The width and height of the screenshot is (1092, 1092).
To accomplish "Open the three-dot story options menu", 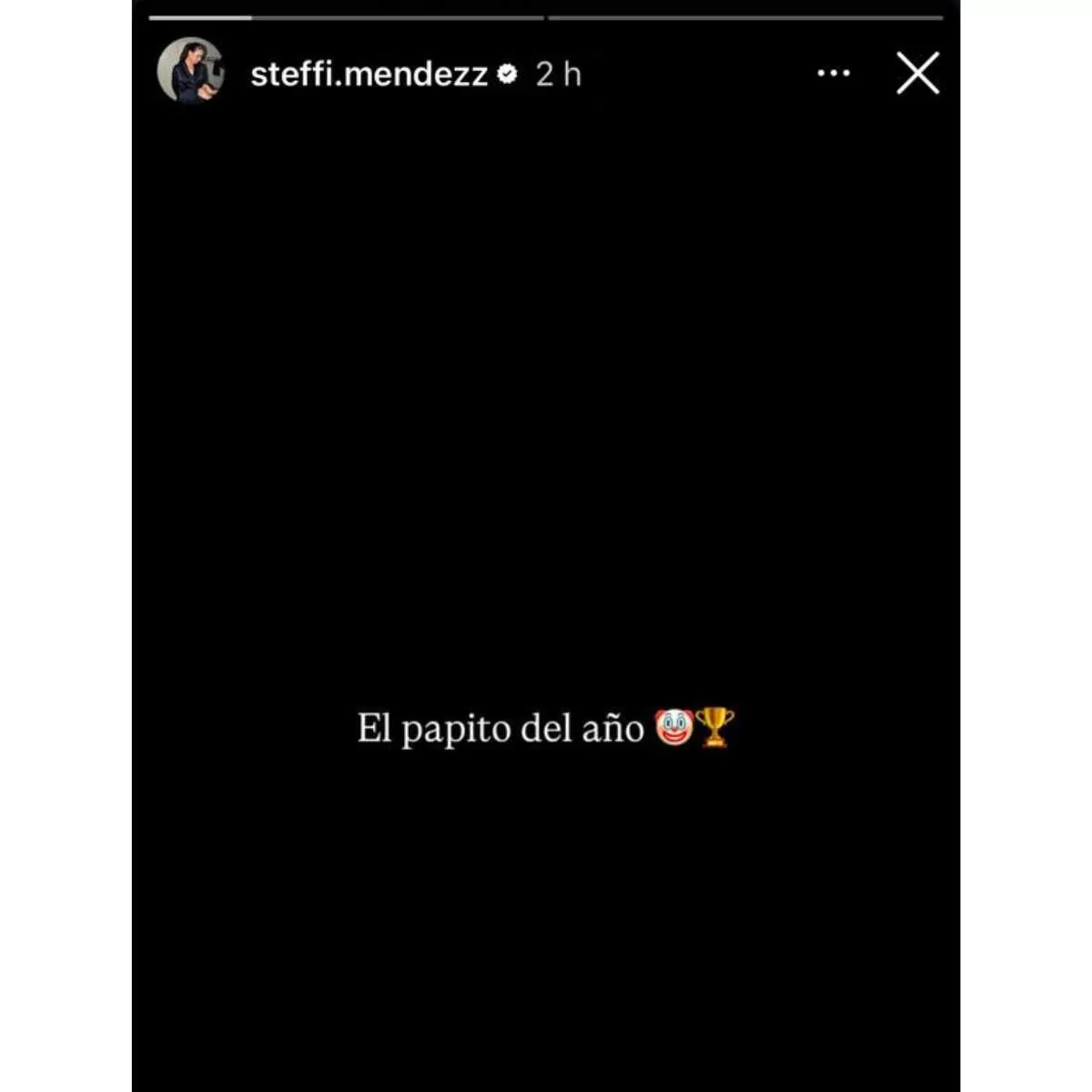I will click(x=834, y=73).
